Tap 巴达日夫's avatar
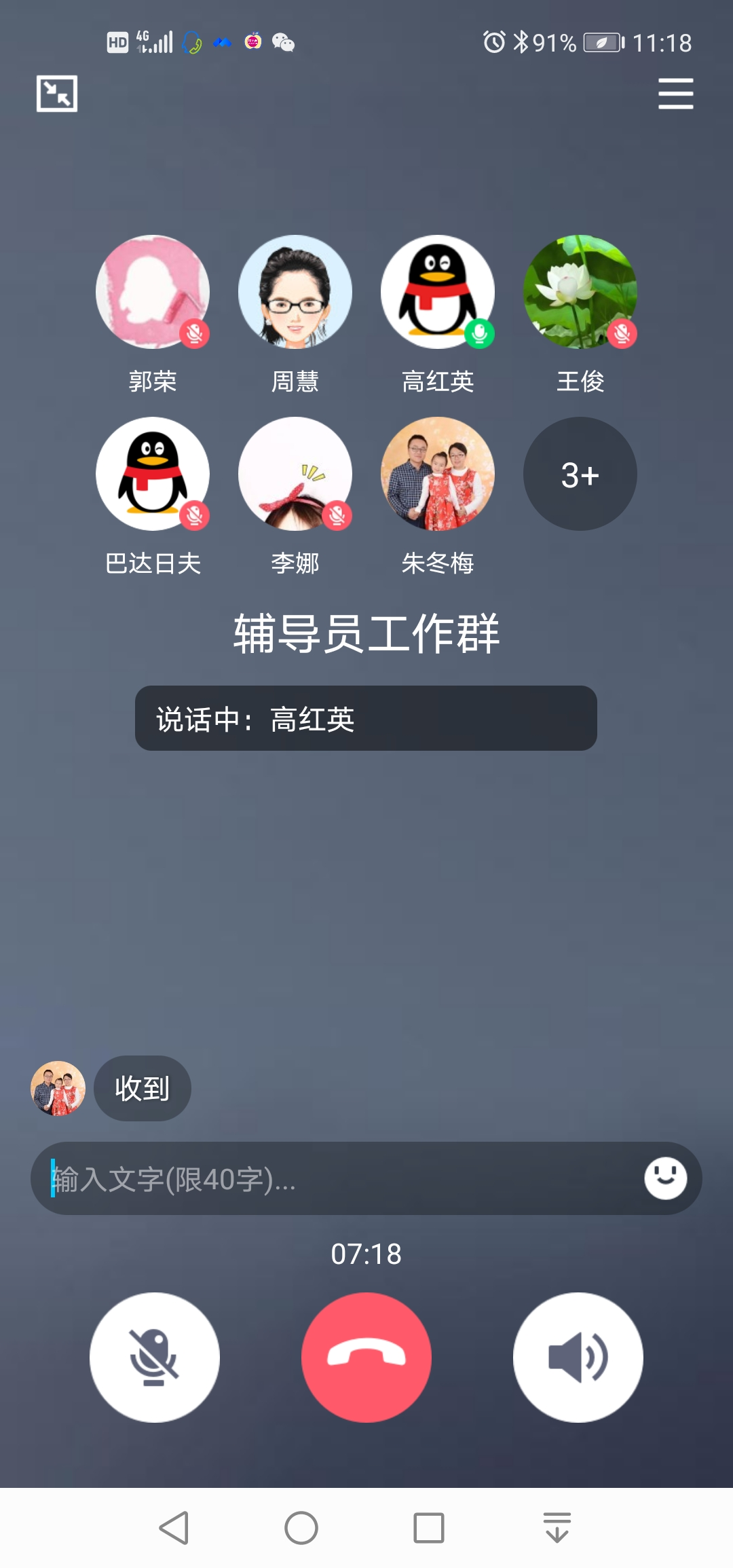 coord(153,474)
